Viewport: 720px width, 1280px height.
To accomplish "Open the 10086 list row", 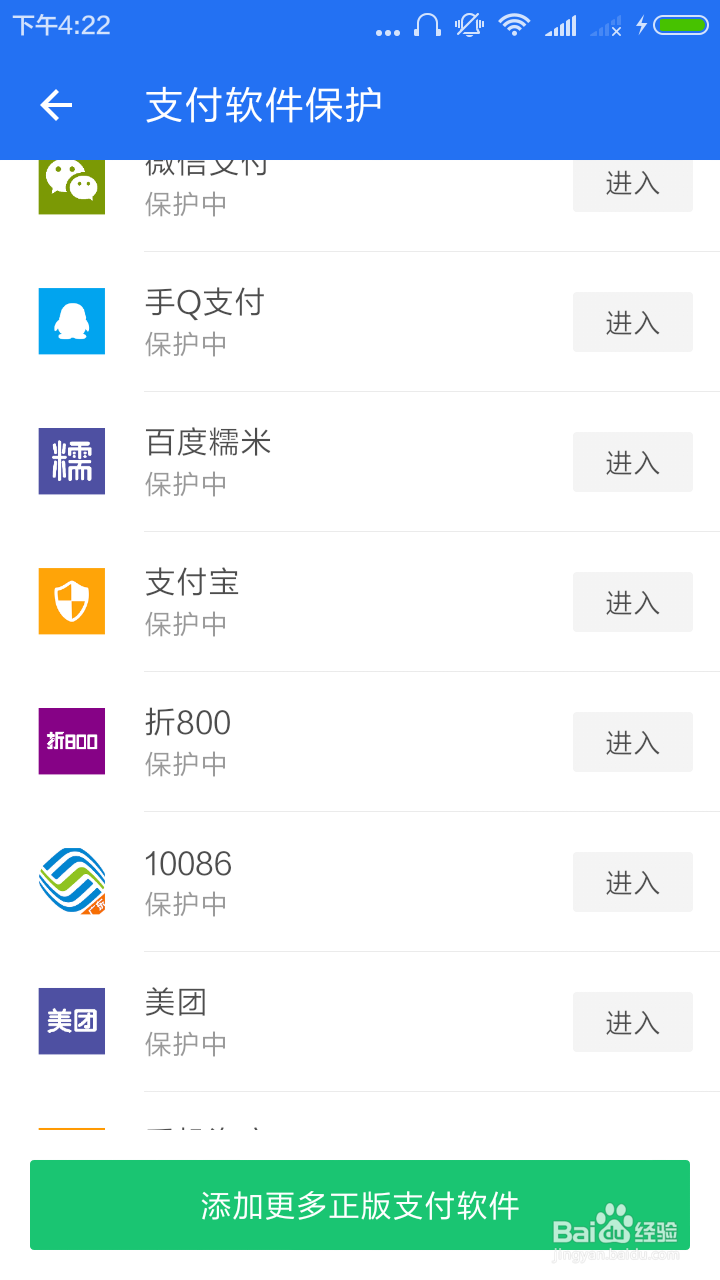I will (x=300, y=882).
